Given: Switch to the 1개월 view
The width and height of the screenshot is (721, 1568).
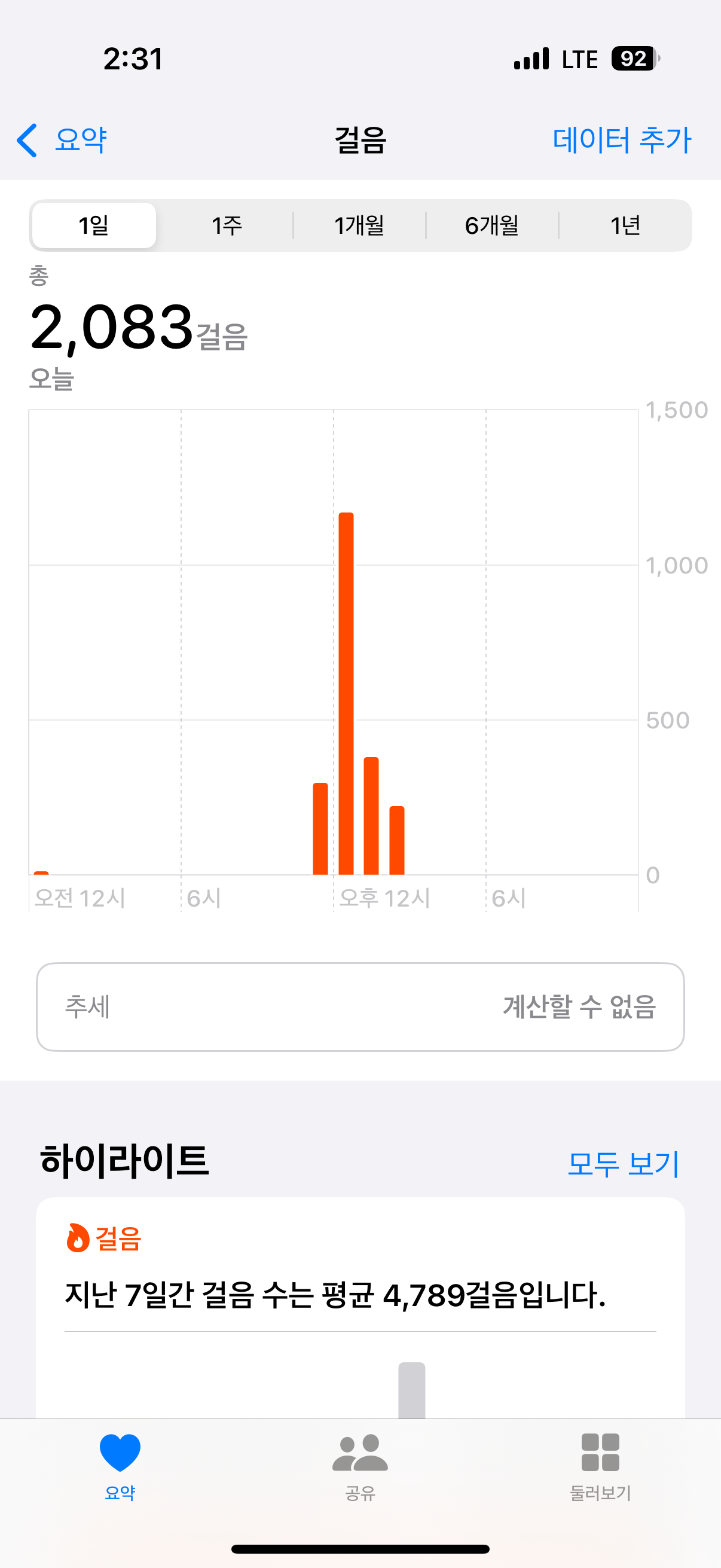Looking at the screenshot, I should pyautogui.click(x=359, y=226).
